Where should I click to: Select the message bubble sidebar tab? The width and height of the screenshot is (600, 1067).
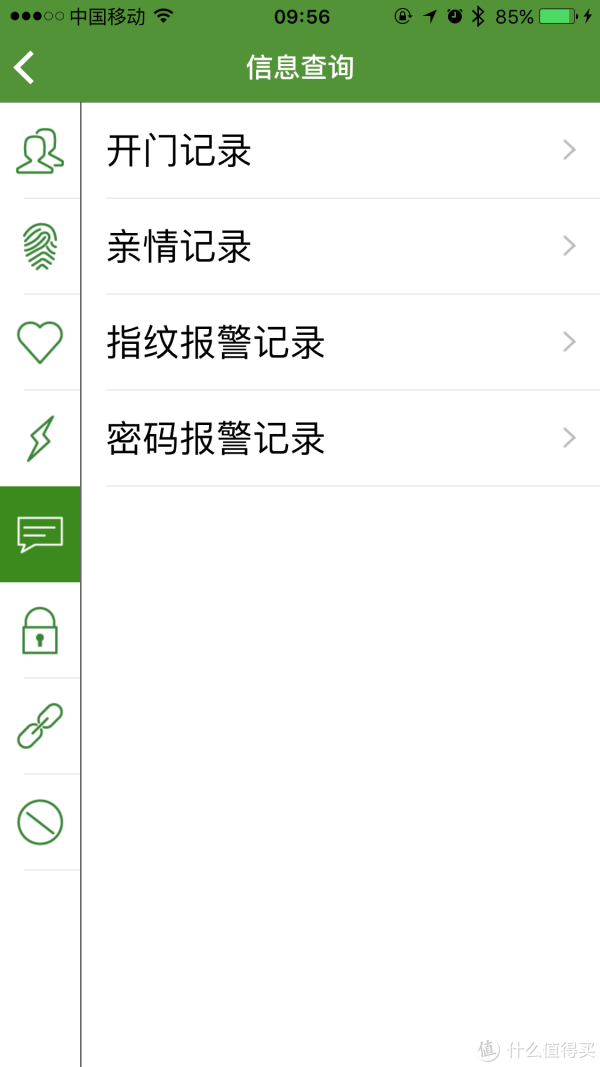[40, 534]
